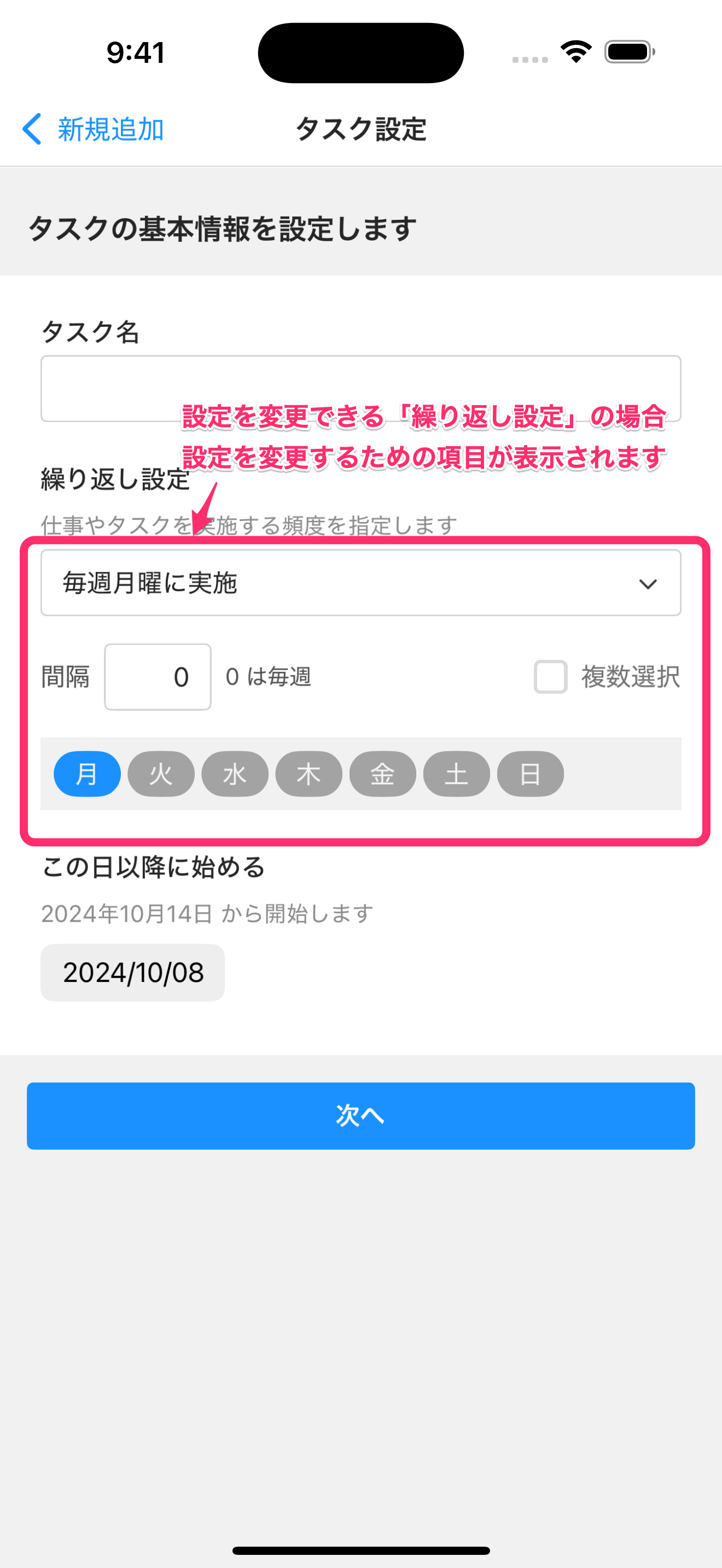Screen dimensions: 722x1568
Task: Pick the 日 weekday chip
Action: point(530,774)
